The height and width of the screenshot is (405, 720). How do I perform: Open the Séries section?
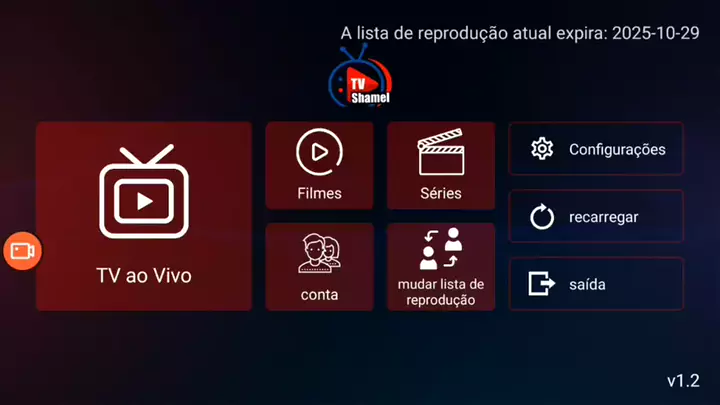coord(441,165)
